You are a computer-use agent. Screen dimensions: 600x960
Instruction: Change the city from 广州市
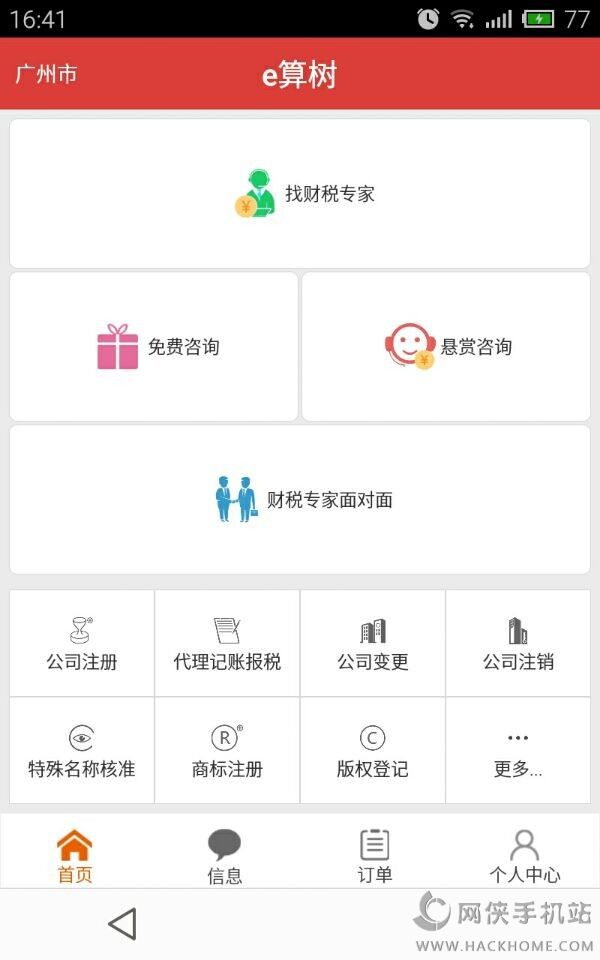(x=46, y=74)
